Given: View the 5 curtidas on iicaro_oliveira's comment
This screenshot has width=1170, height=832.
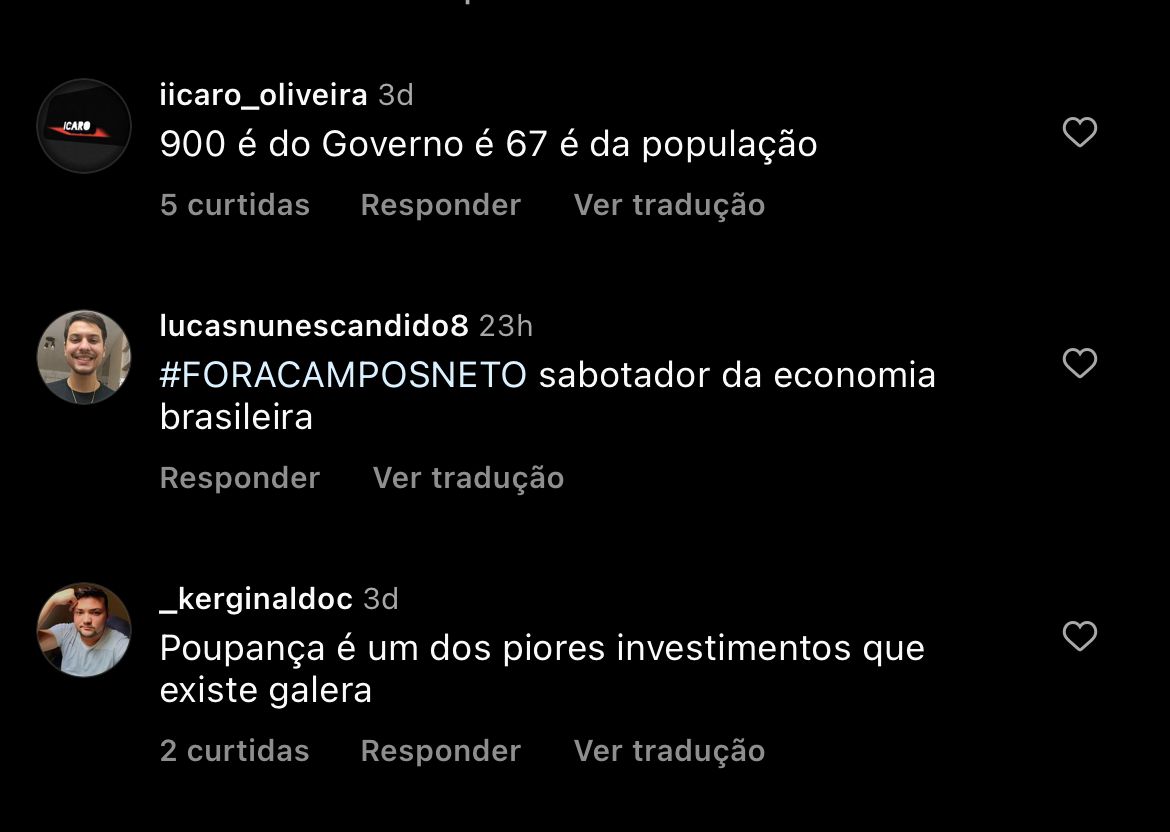Looking at the screenshot, I should (x=234, y=205).
